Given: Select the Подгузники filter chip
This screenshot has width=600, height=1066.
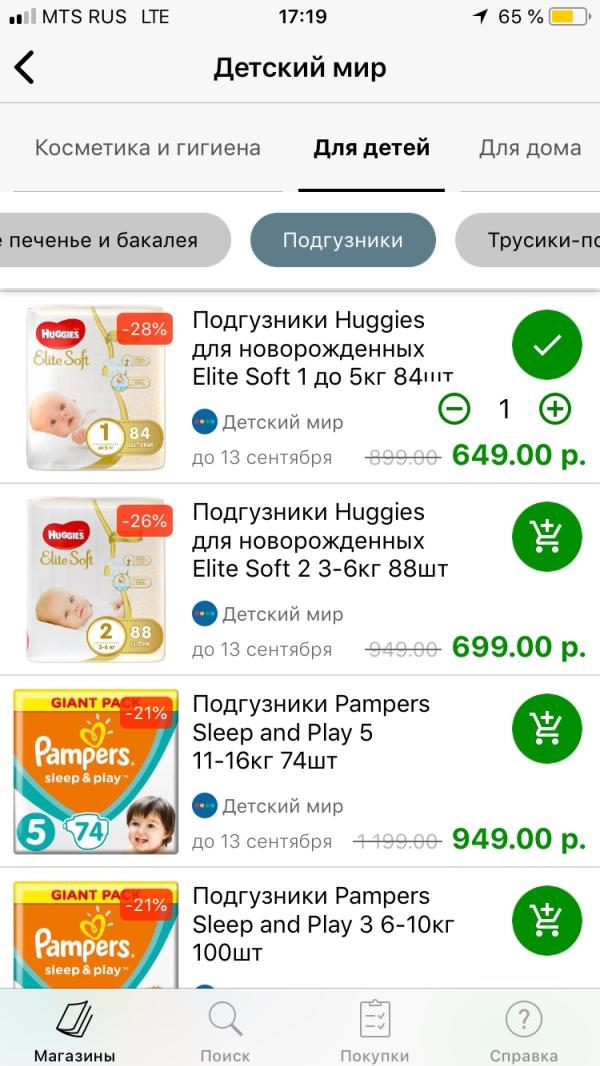Looking at the screenshot, I should coord(343,240).
